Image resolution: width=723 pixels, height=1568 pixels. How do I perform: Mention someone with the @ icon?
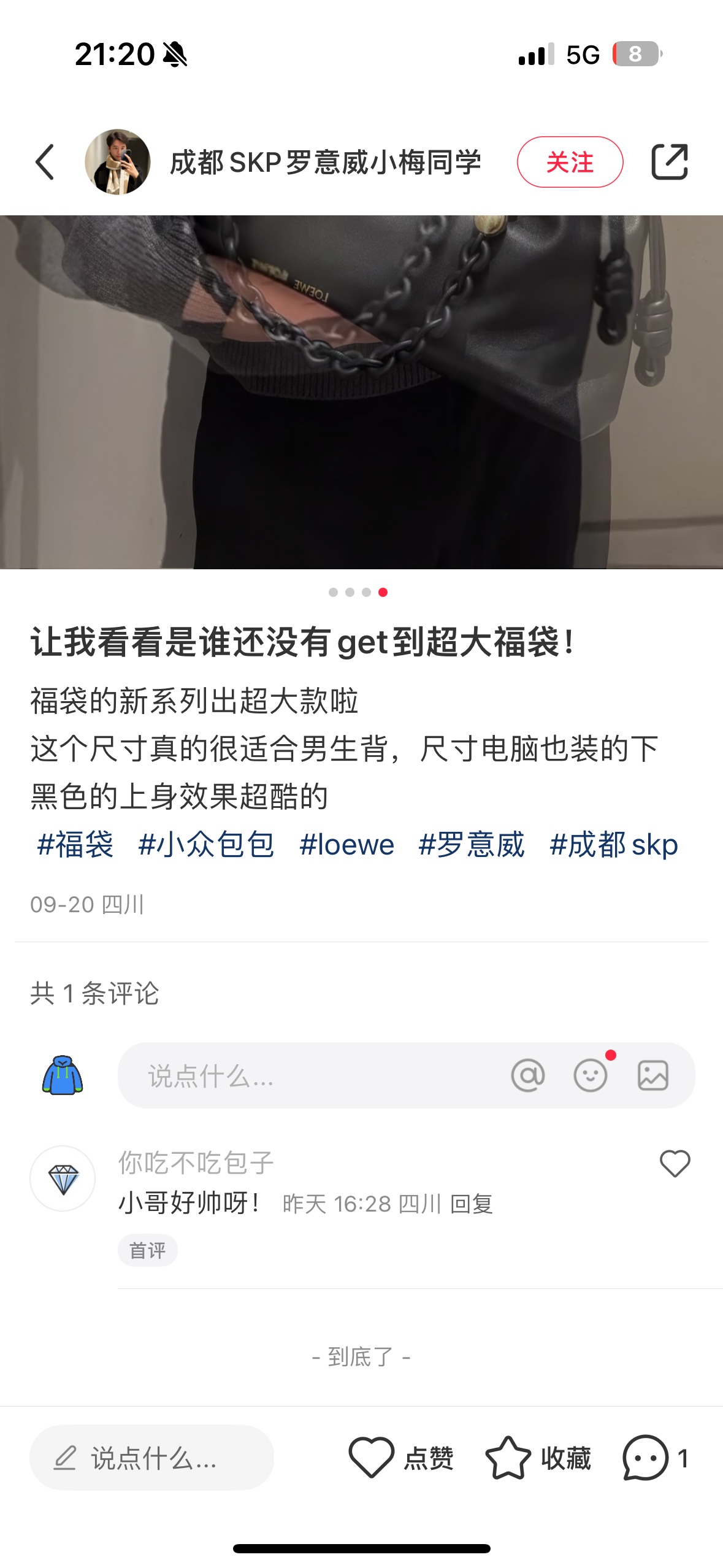(527, 1075)
